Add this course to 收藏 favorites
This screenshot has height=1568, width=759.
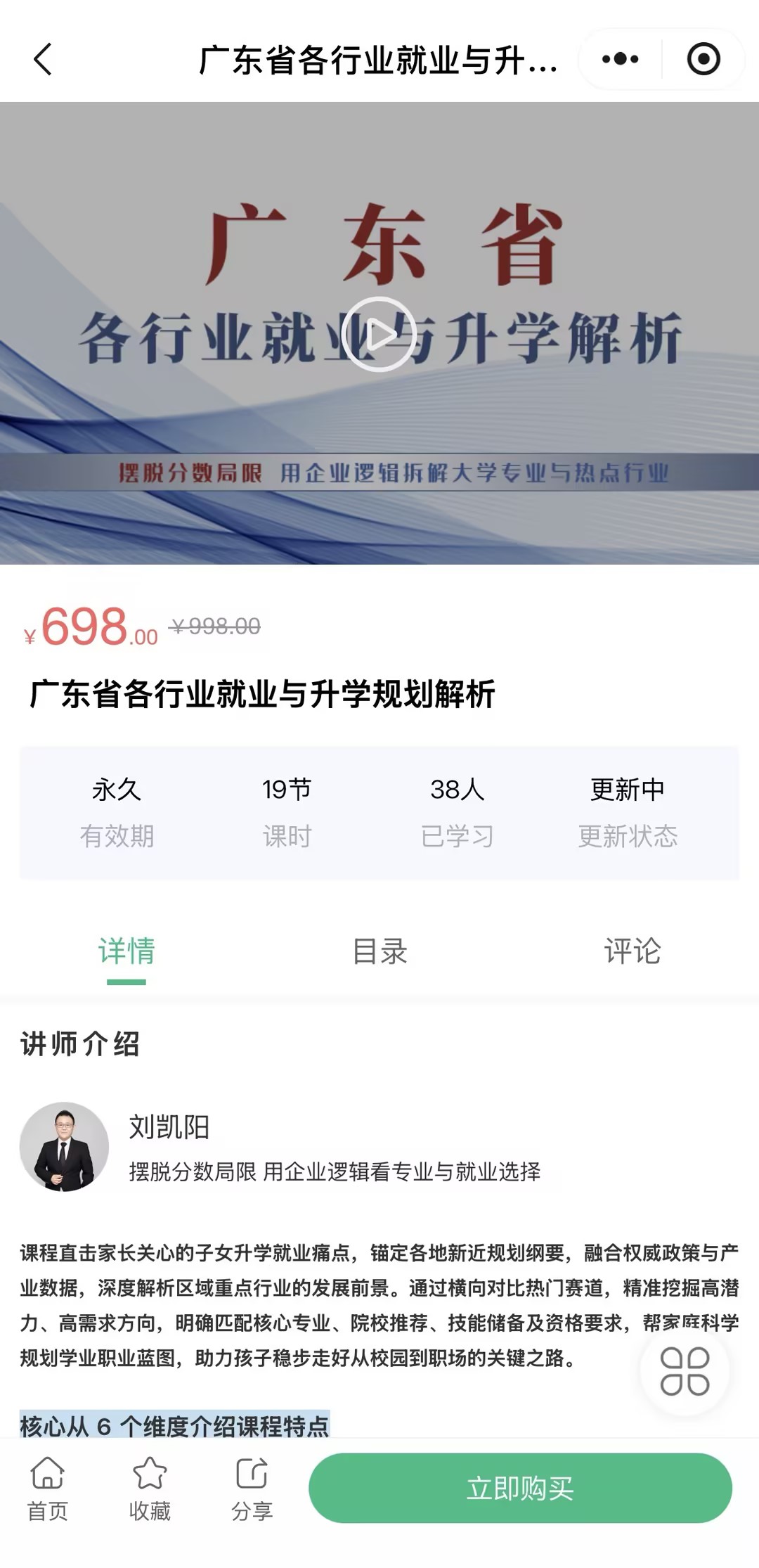tap(150, 1489)
